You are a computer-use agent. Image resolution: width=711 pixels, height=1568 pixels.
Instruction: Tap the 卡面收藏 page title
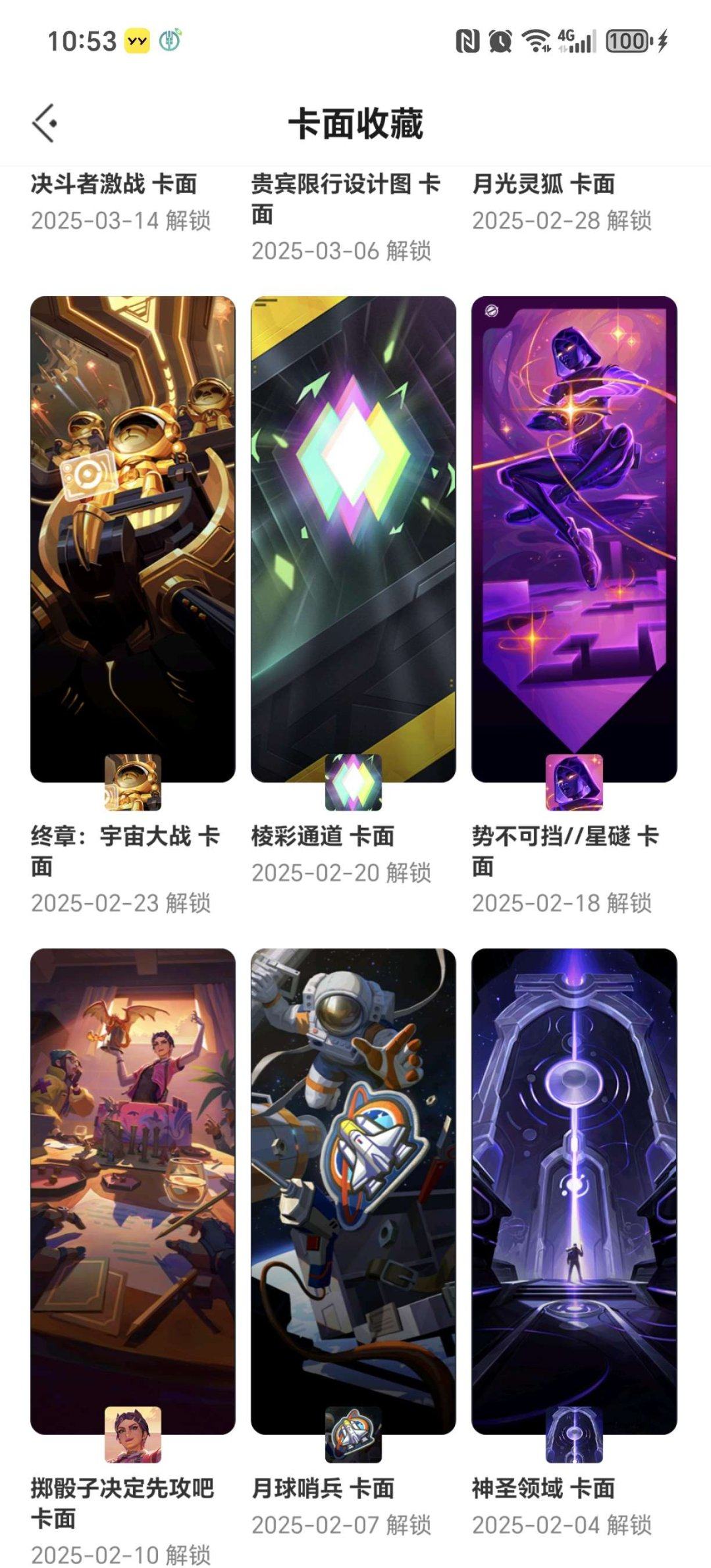355,122
